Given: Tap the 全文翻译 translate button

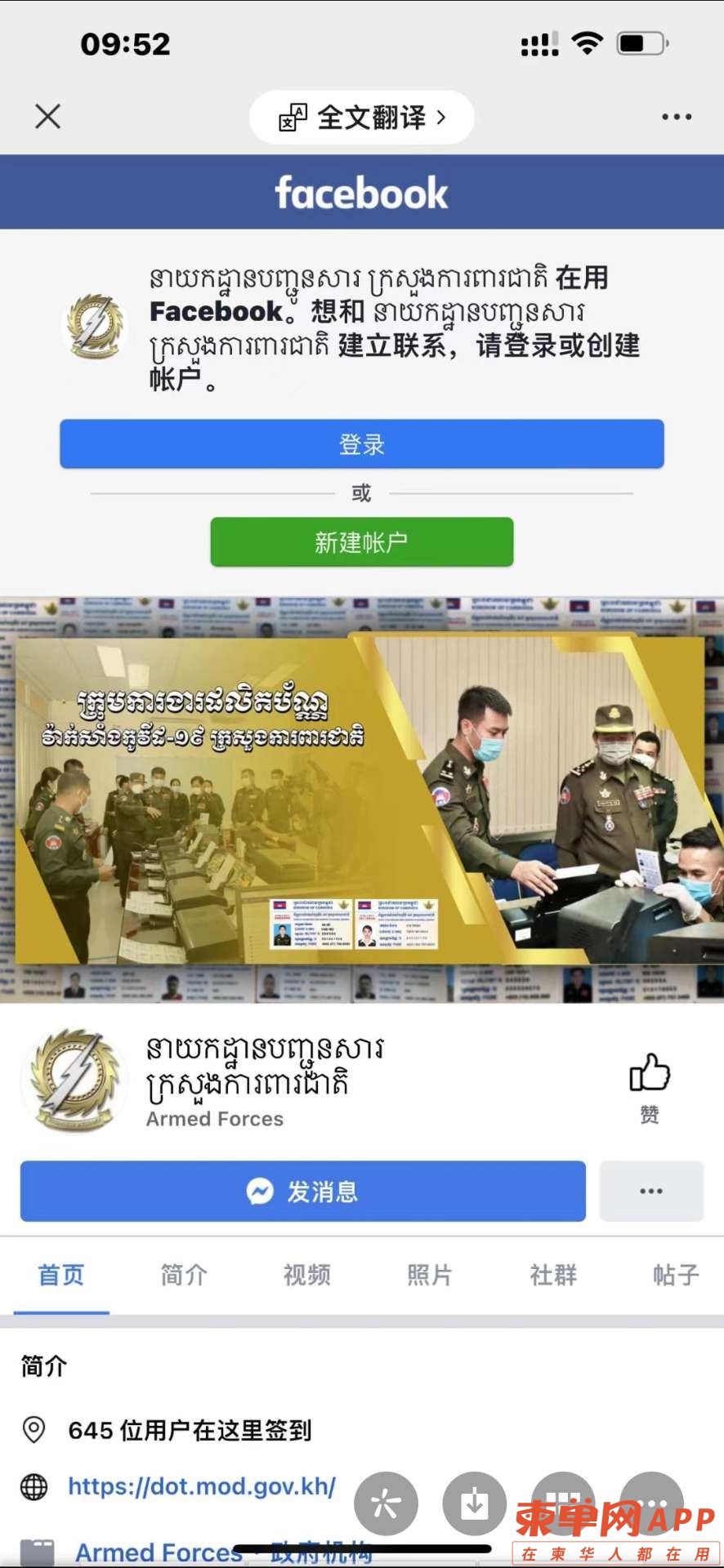Looking at the screenshot, I should [362, 118].
